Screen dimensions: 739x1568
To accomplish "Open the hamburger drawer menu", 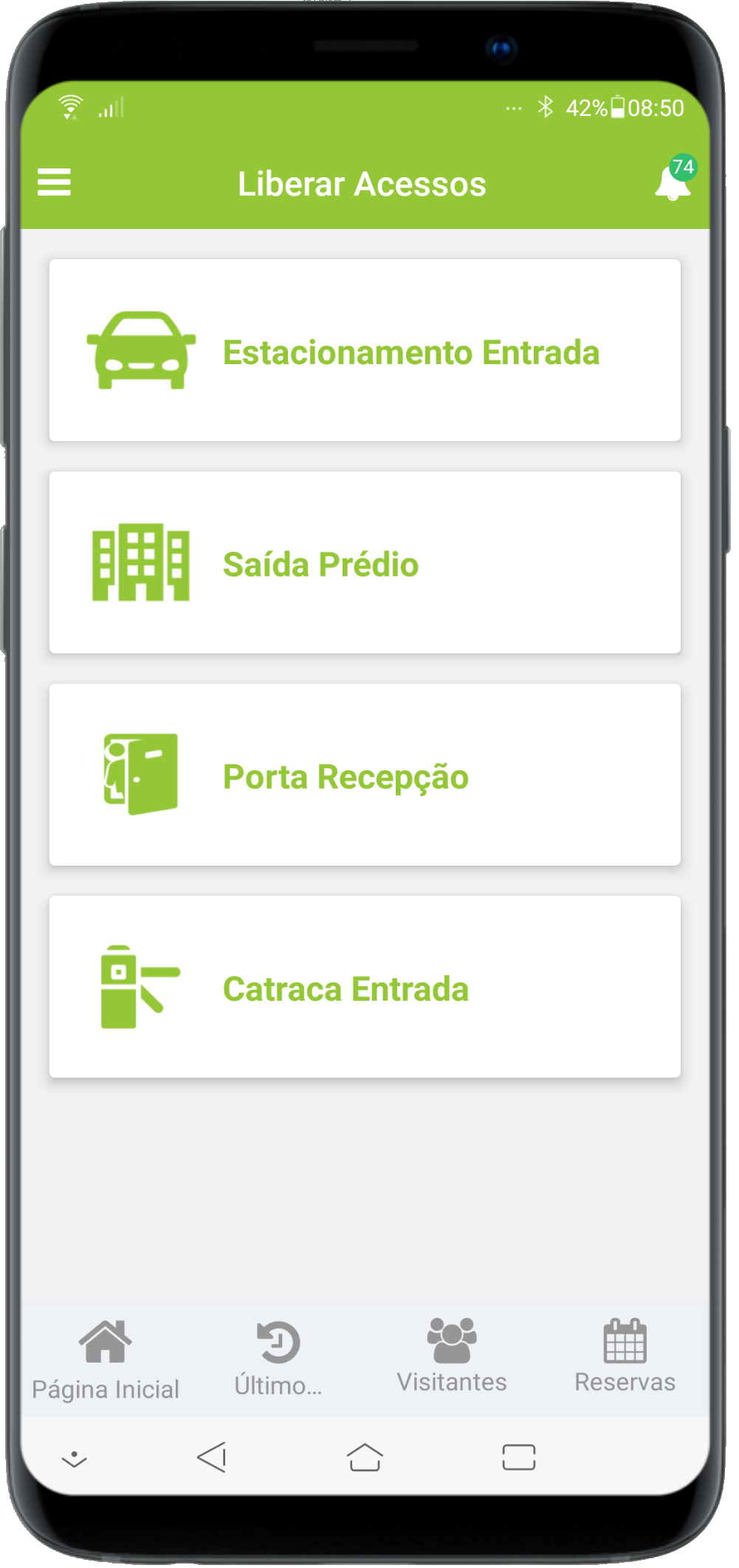I will (55, 183).
